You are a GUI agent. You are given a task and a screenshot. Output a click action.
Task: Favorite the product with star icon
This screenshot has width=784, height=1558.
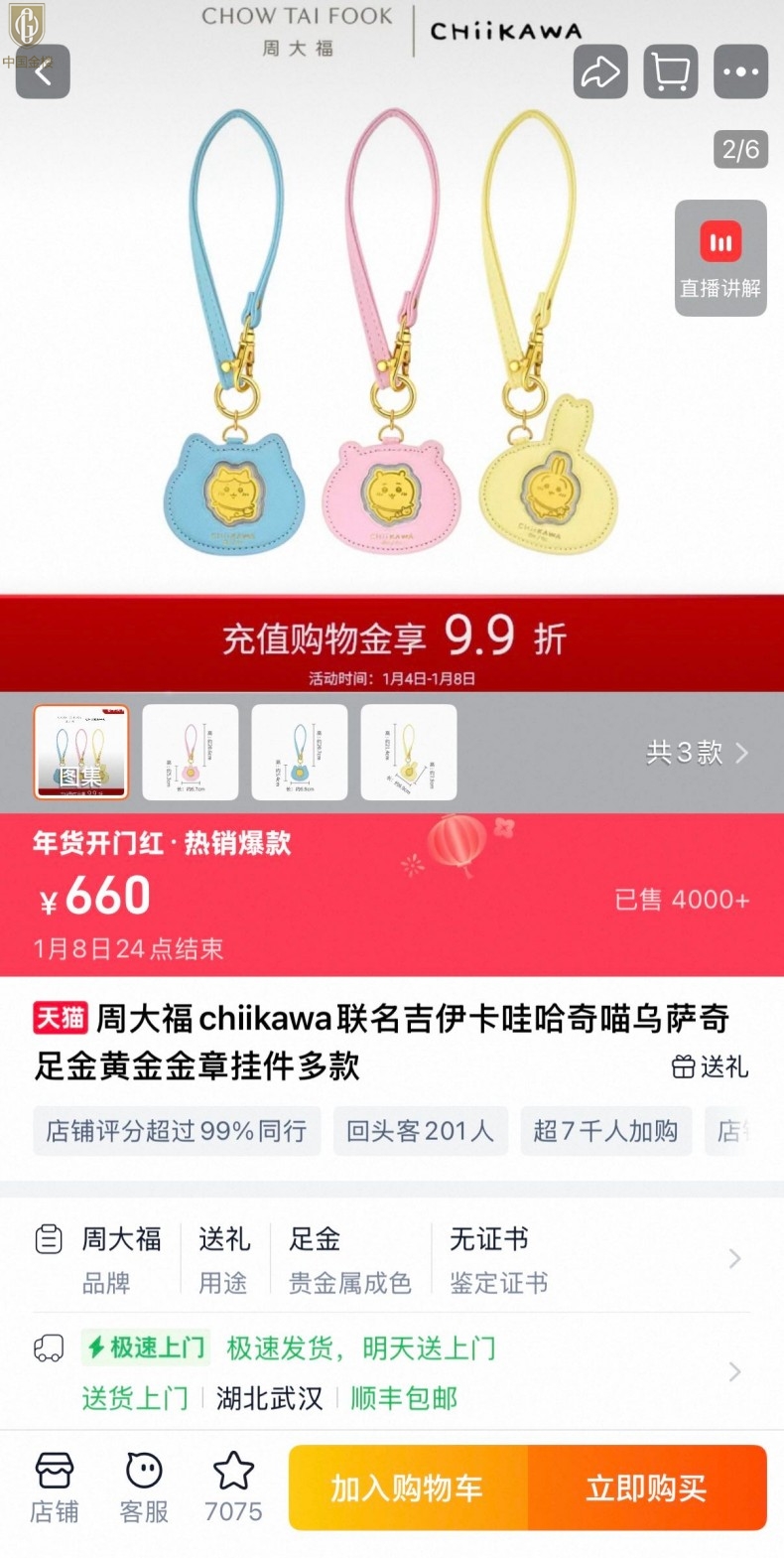click(x=233, y=1487)
